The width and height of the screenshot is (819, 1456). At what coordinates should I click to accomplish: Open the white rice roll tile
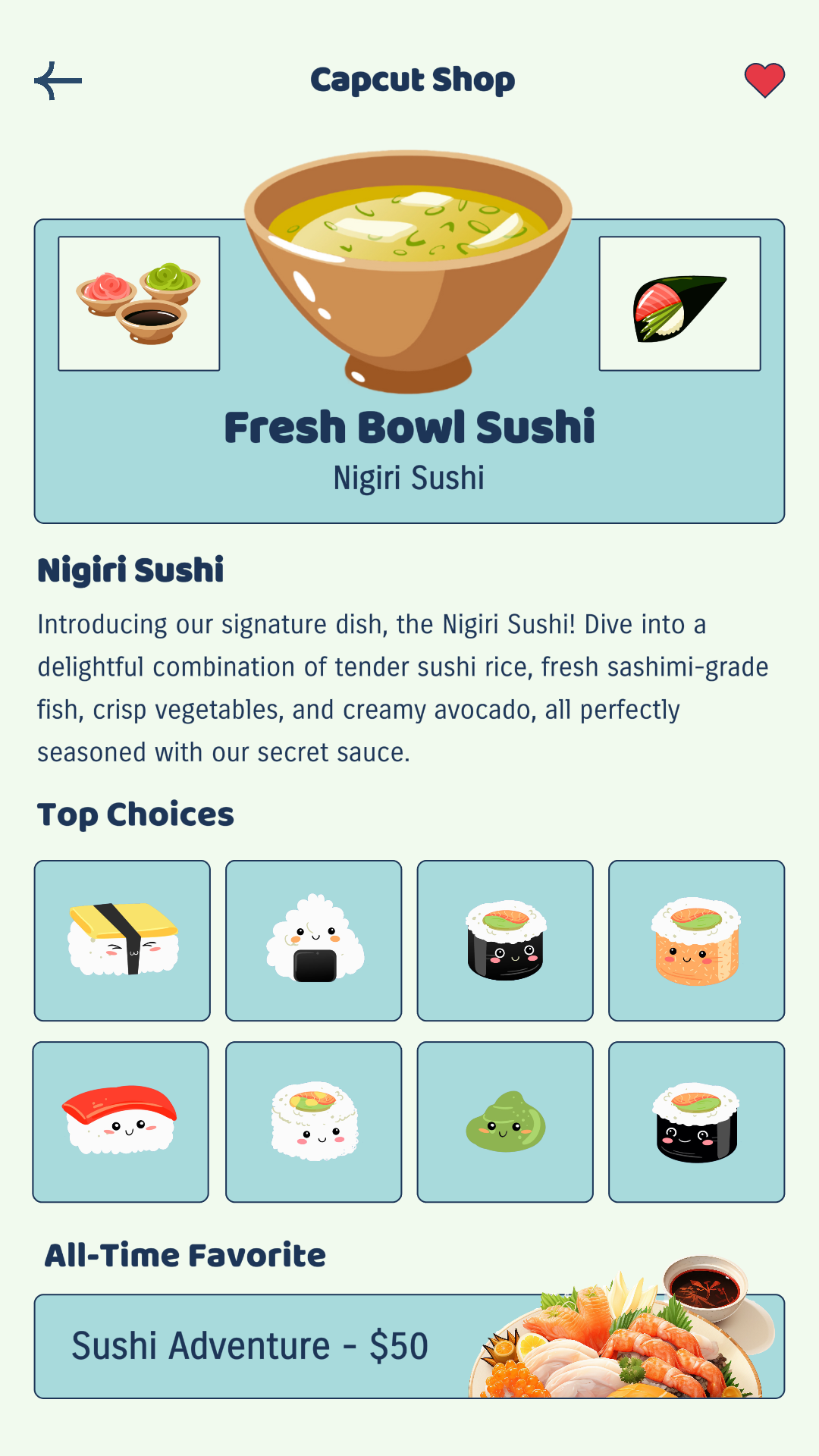314,1122
